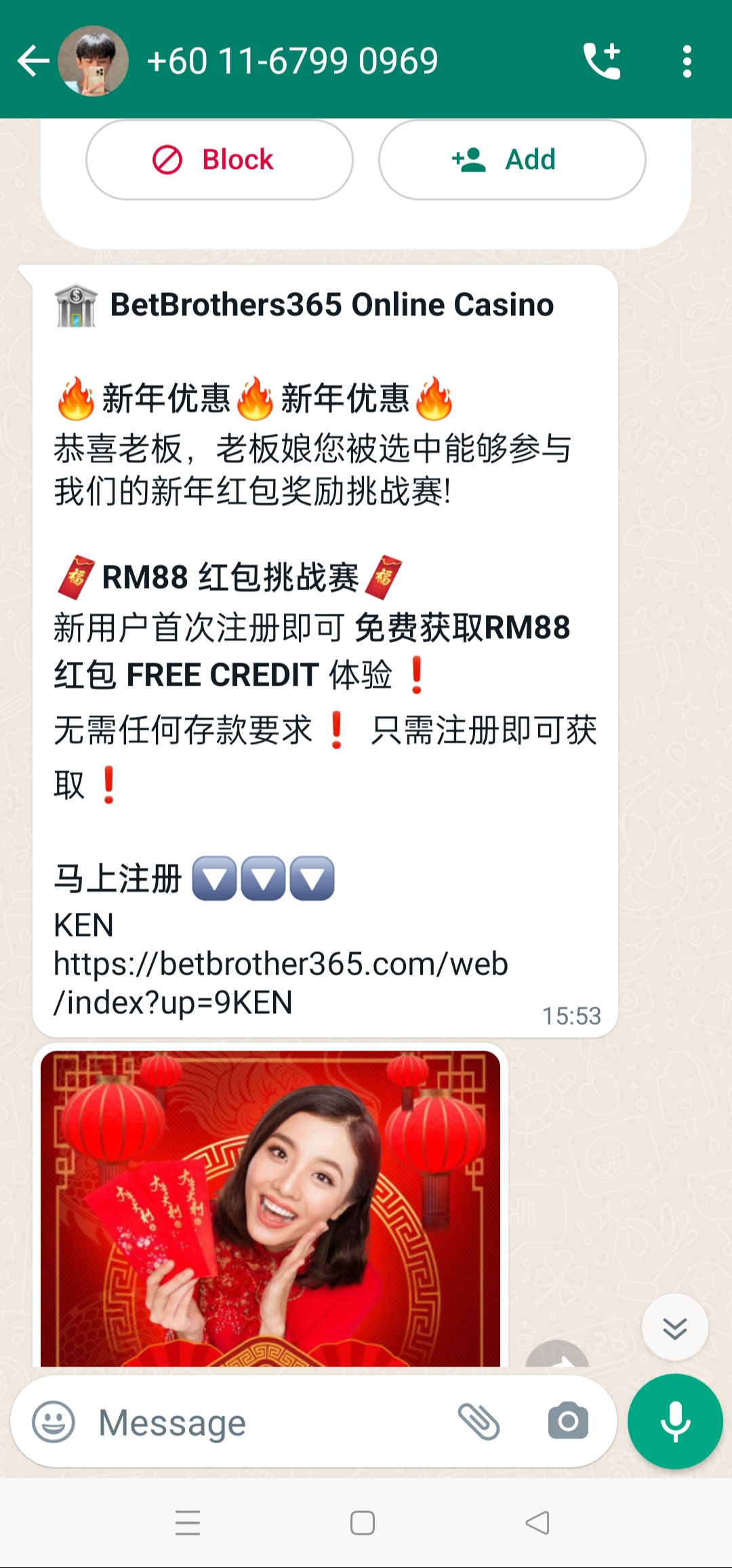Attach a file with the paperclip

(x=479, y=1422)
